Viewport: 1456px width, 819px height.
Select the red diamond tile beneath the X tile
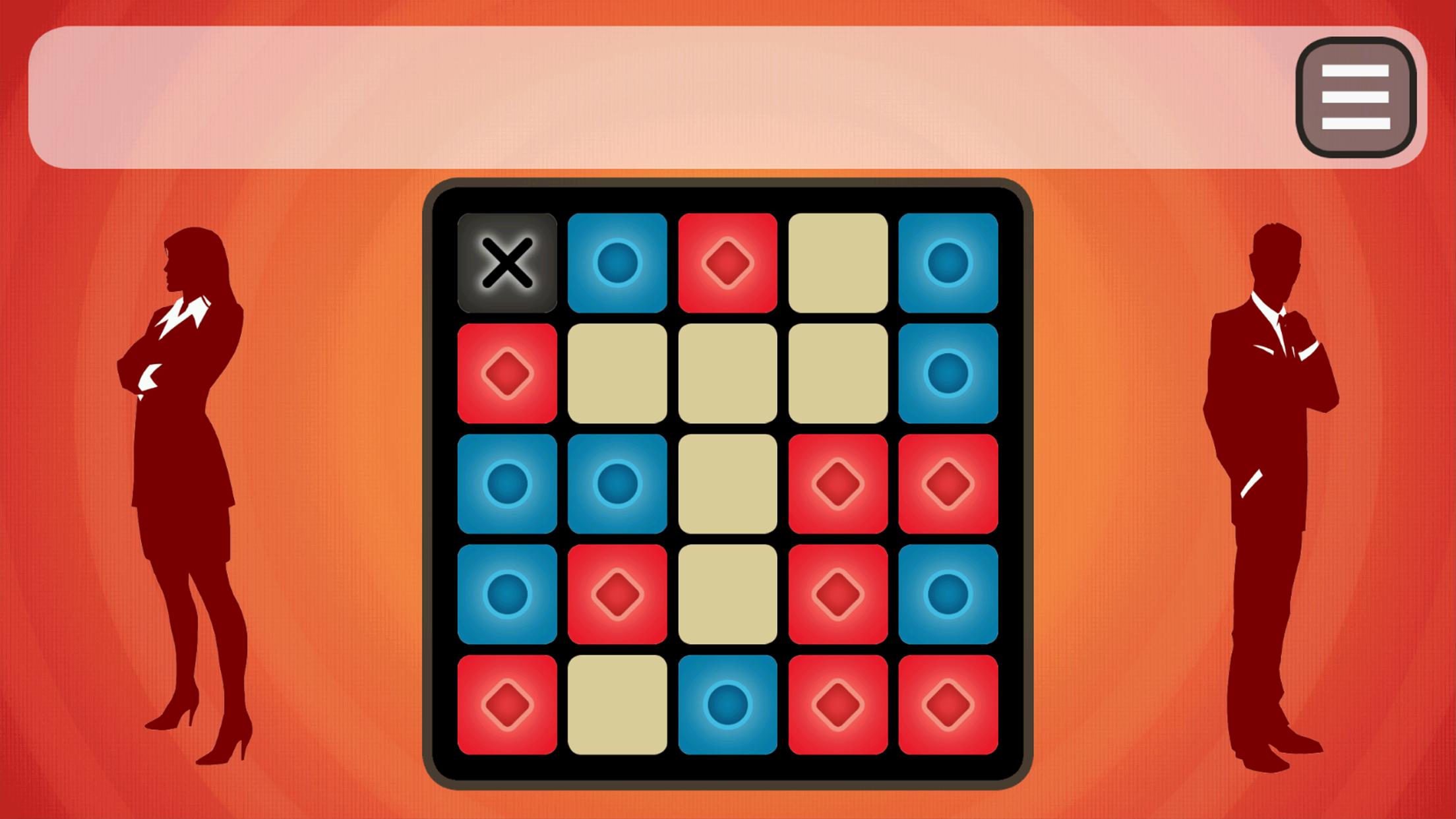507,373
